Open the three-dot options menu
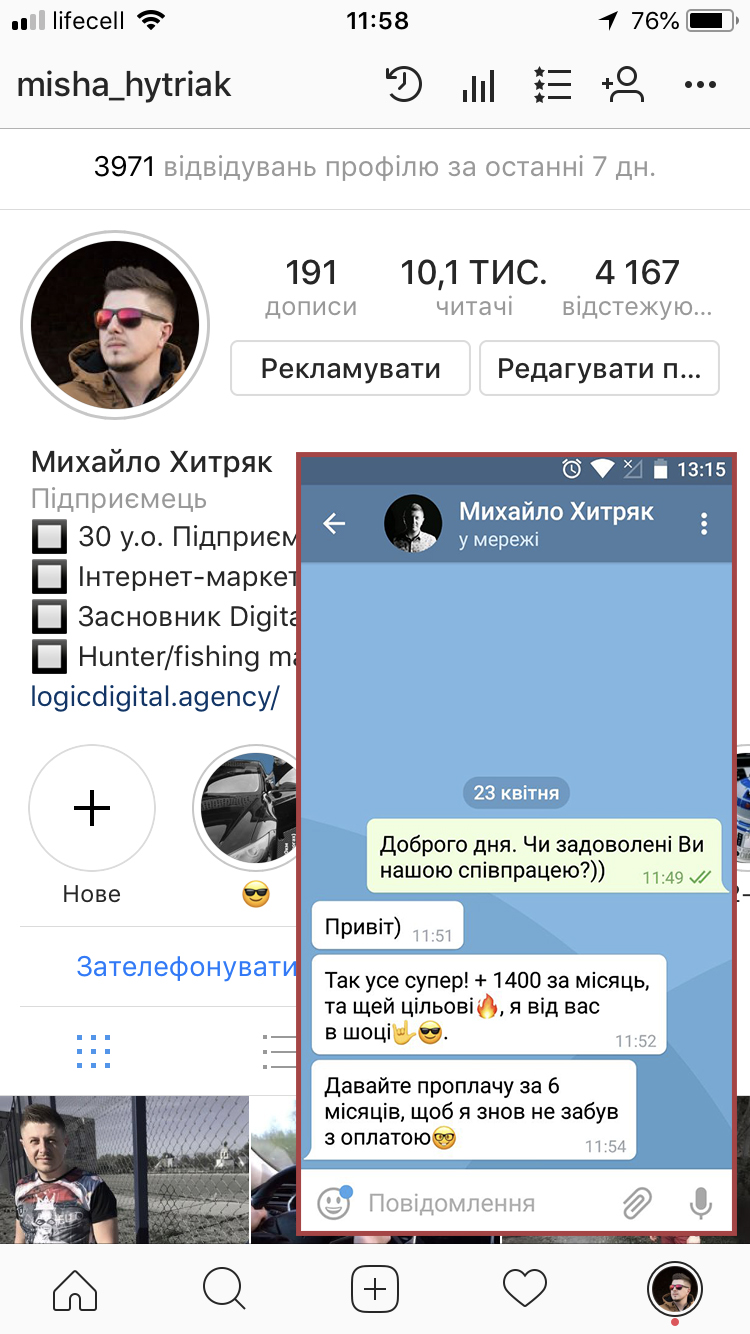The height and width of the screenshot is (1334, 750). coord(700,85)
